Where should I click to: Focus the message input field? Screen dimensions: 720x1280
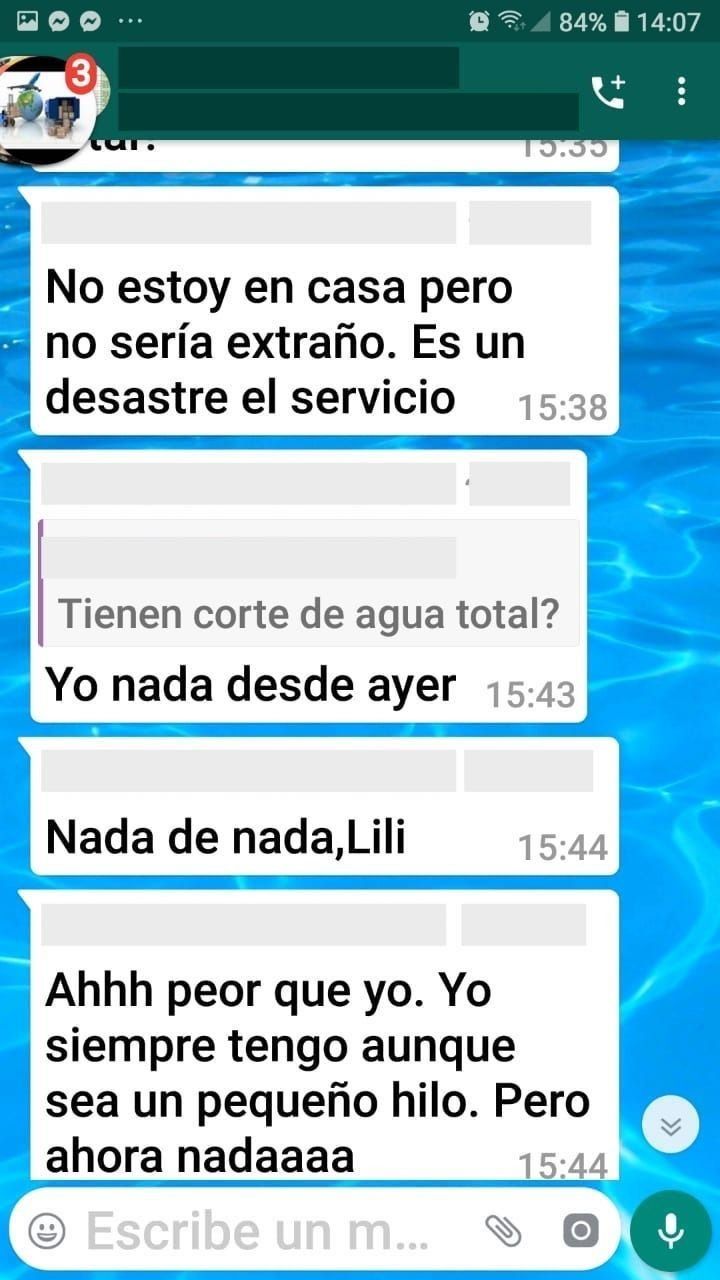[x=270, y=1229]
